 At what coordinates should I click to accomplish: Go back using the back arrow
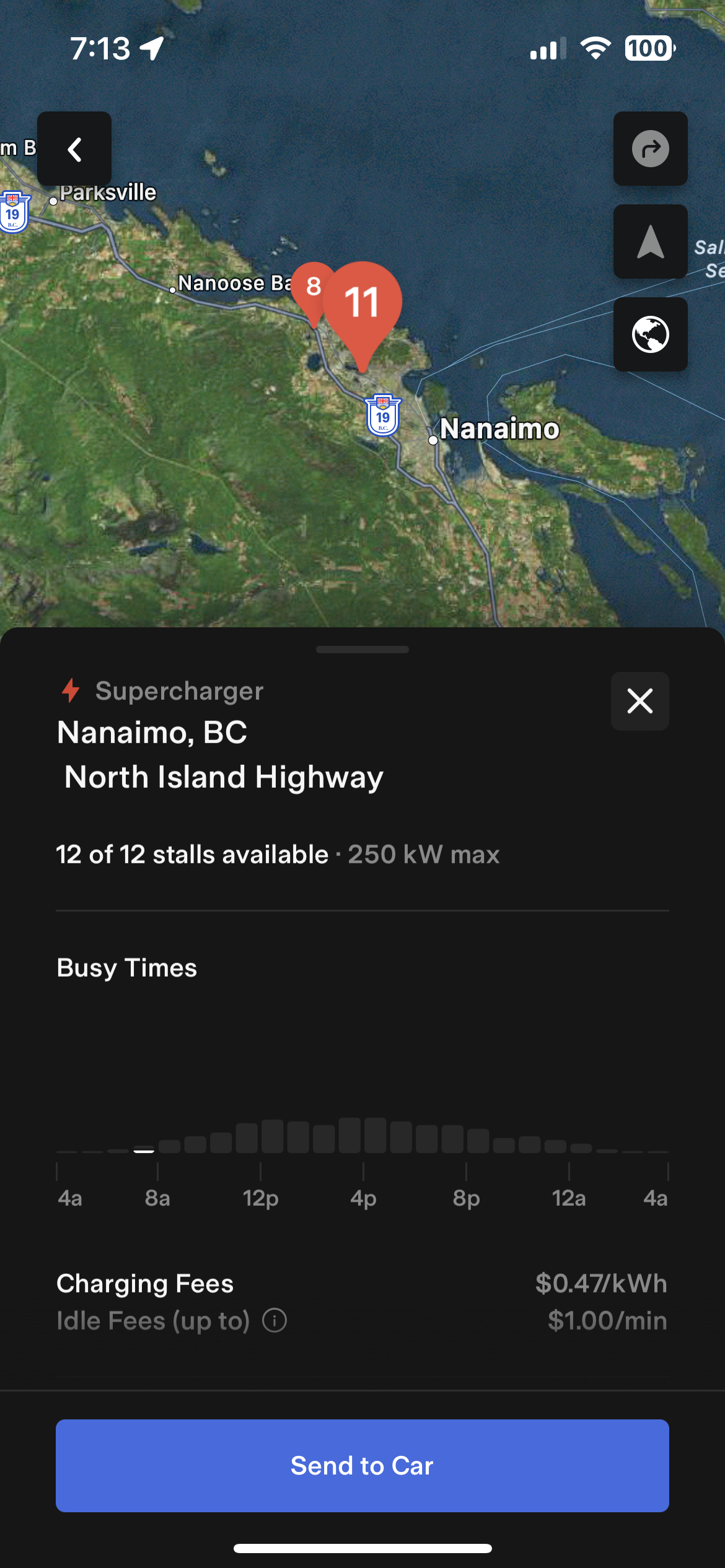pos(74,149)
